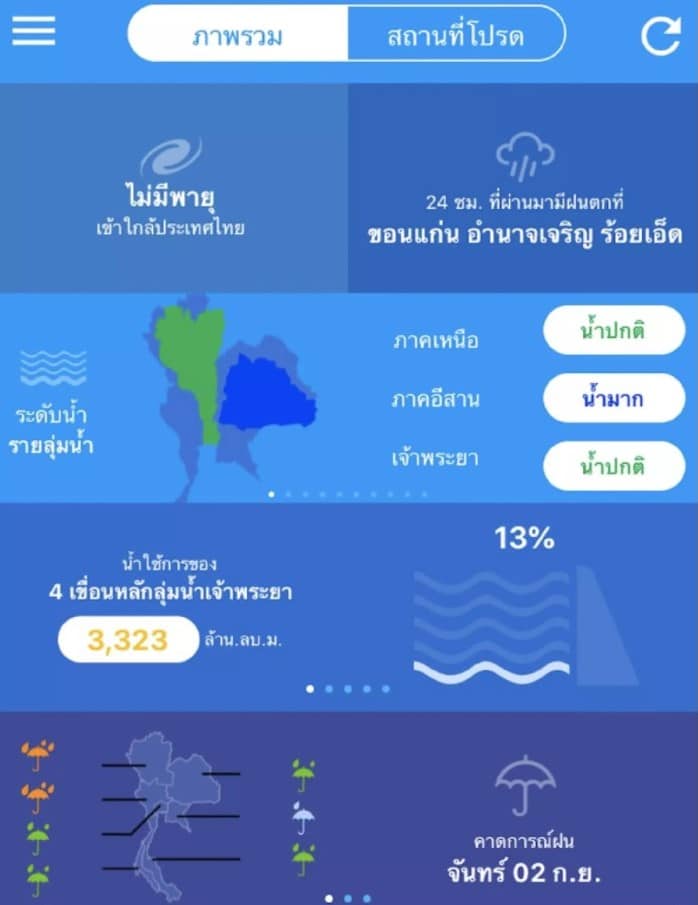This screenshot has width=698, height=905.
Task: Tap the เจ้าพระยา น้ำปกติ status pill
Action: [x=613, y=466]
